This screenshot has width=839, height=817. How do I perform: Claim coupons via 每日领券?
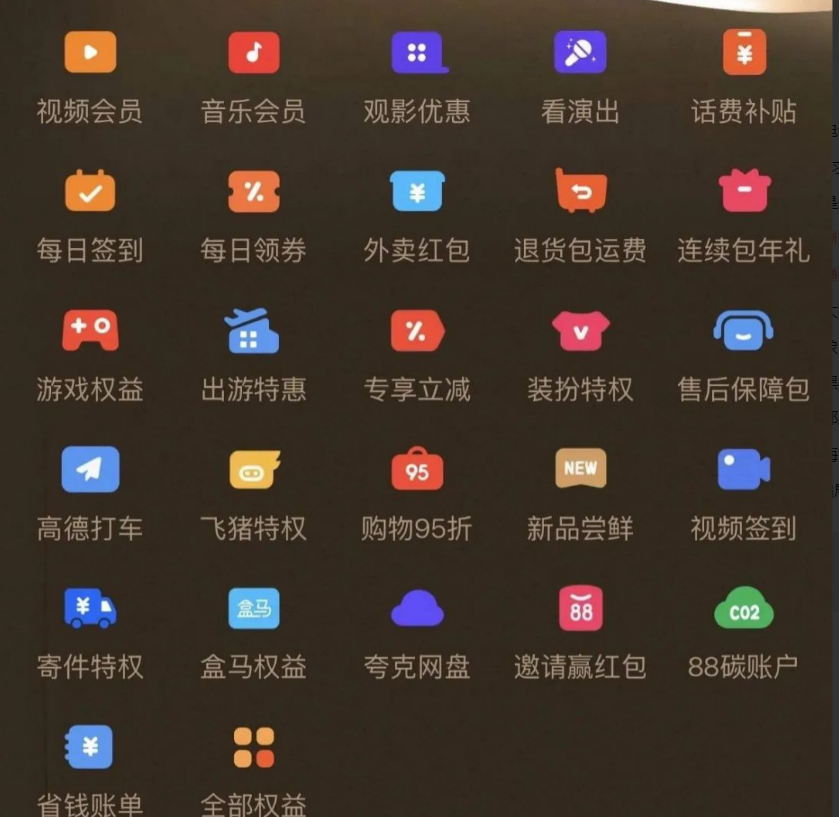point(253,191)
